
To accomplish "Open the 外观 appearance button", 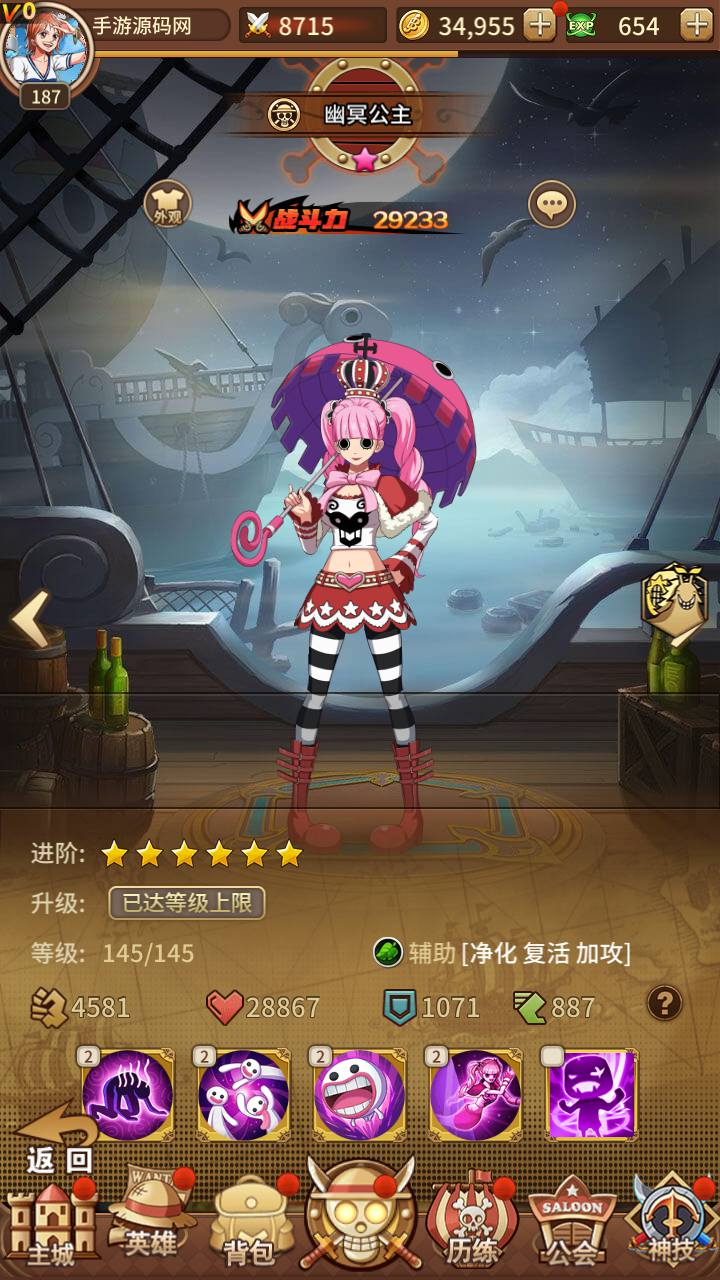I will coord(168,204).
